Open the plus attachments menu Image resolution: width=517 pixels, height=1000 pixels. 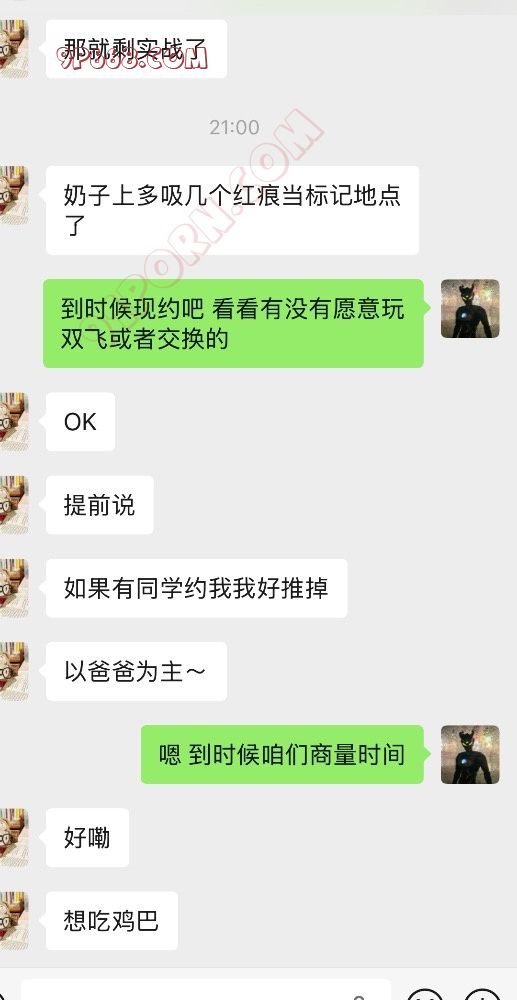(483, 994)
